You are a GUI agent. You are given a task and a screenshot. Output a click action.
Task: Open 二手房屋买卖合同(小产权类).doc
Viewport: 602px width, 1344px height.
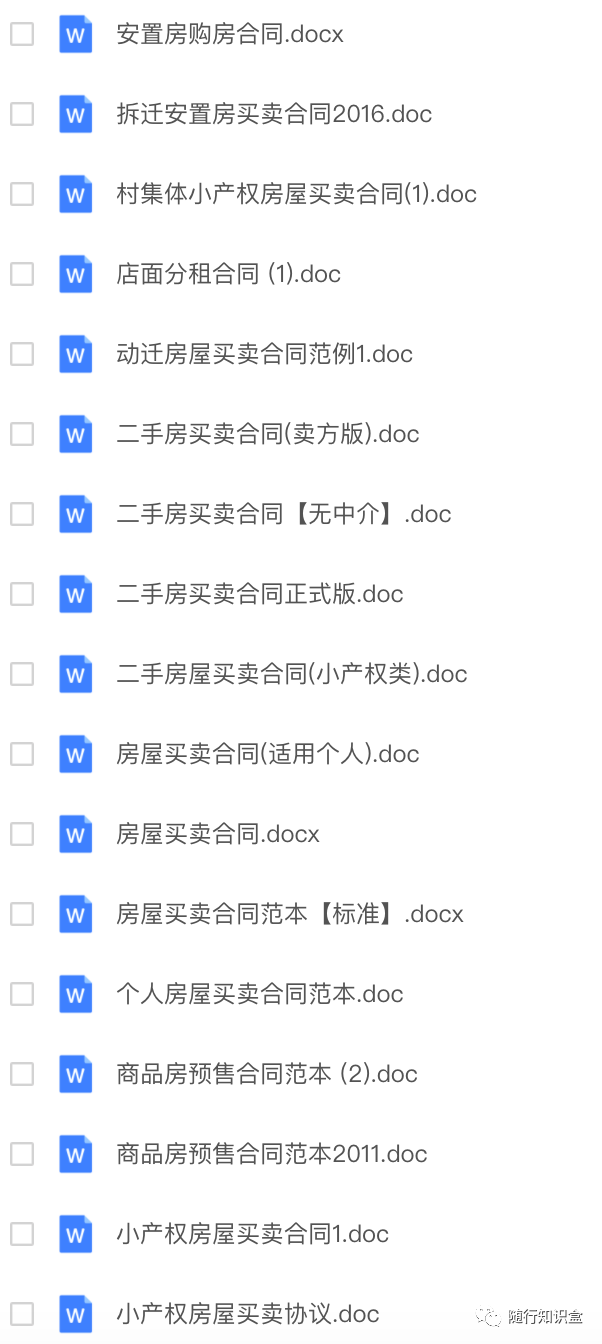pyautogui.click(x=292, y=674)
